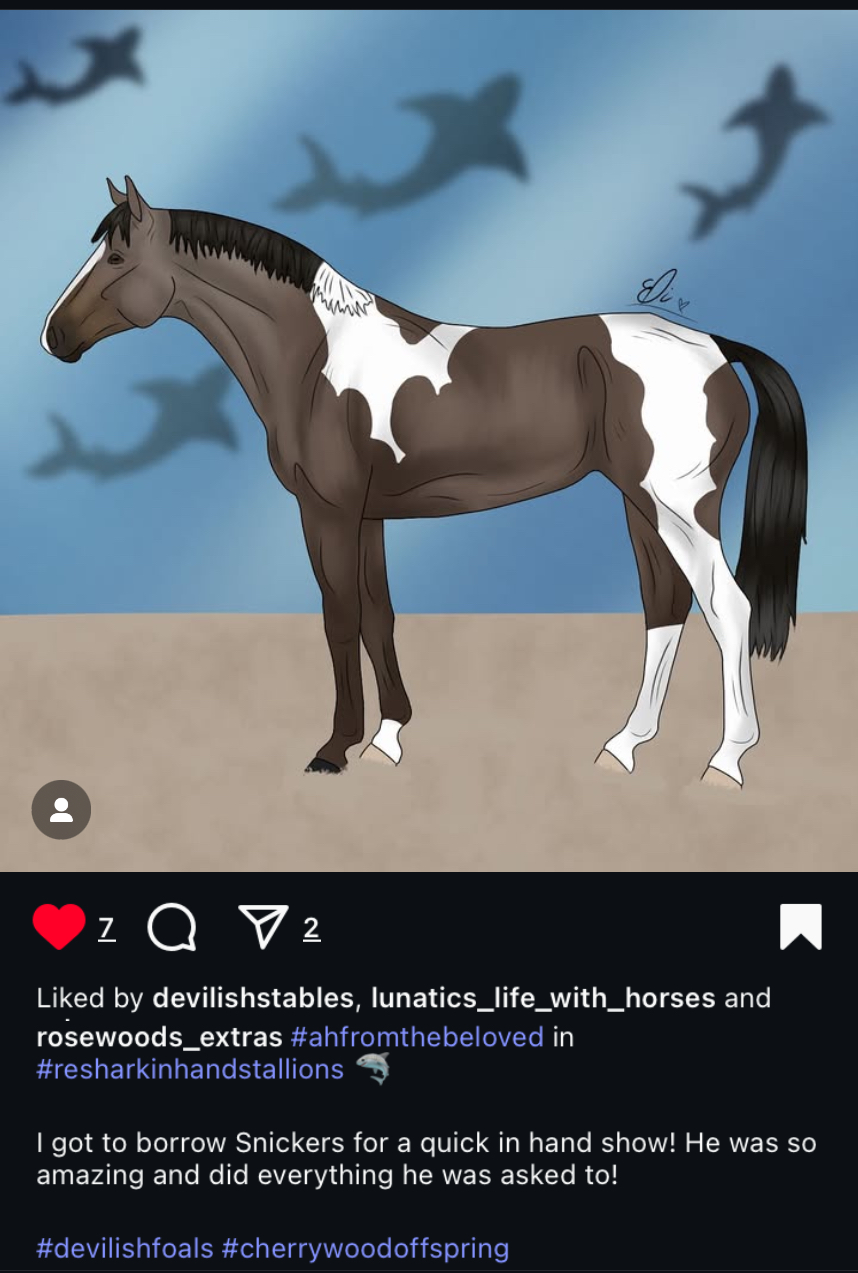
Task: View the share count of 2
Action: [x=311, y=929]
